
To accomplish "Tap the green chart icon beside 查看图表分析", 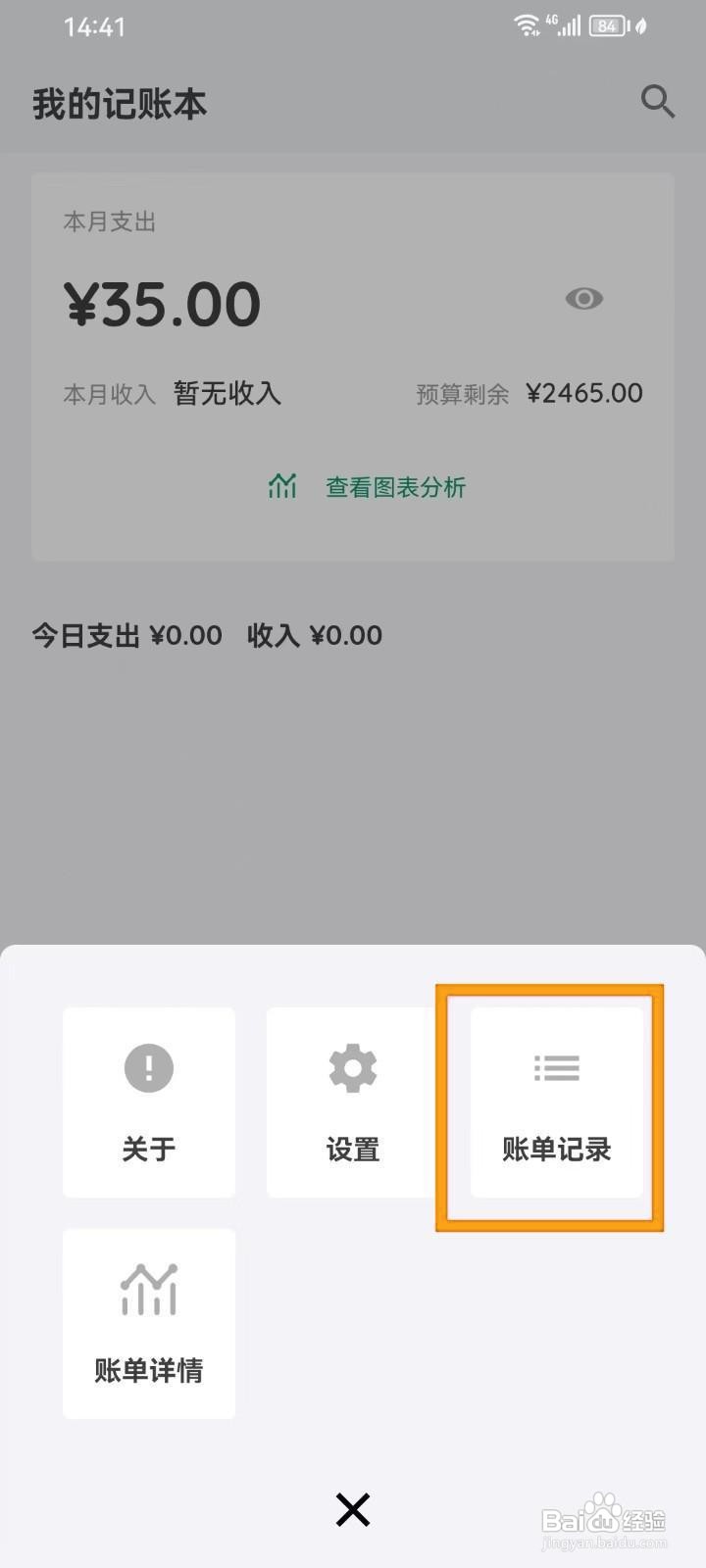I will (281, 485).
